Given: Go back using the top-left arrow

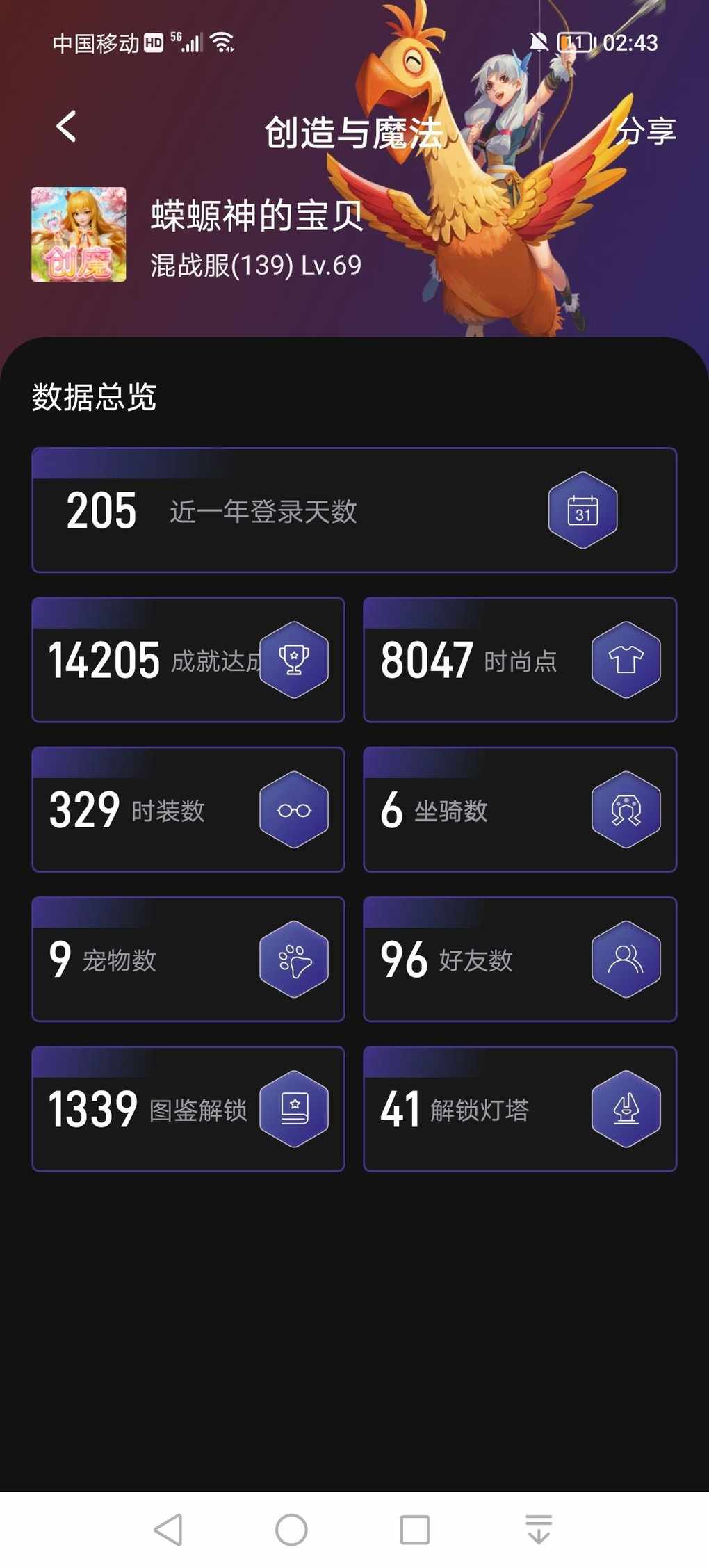Looking at the screenshot, I should pyautogui.click(x=66, y=127).
